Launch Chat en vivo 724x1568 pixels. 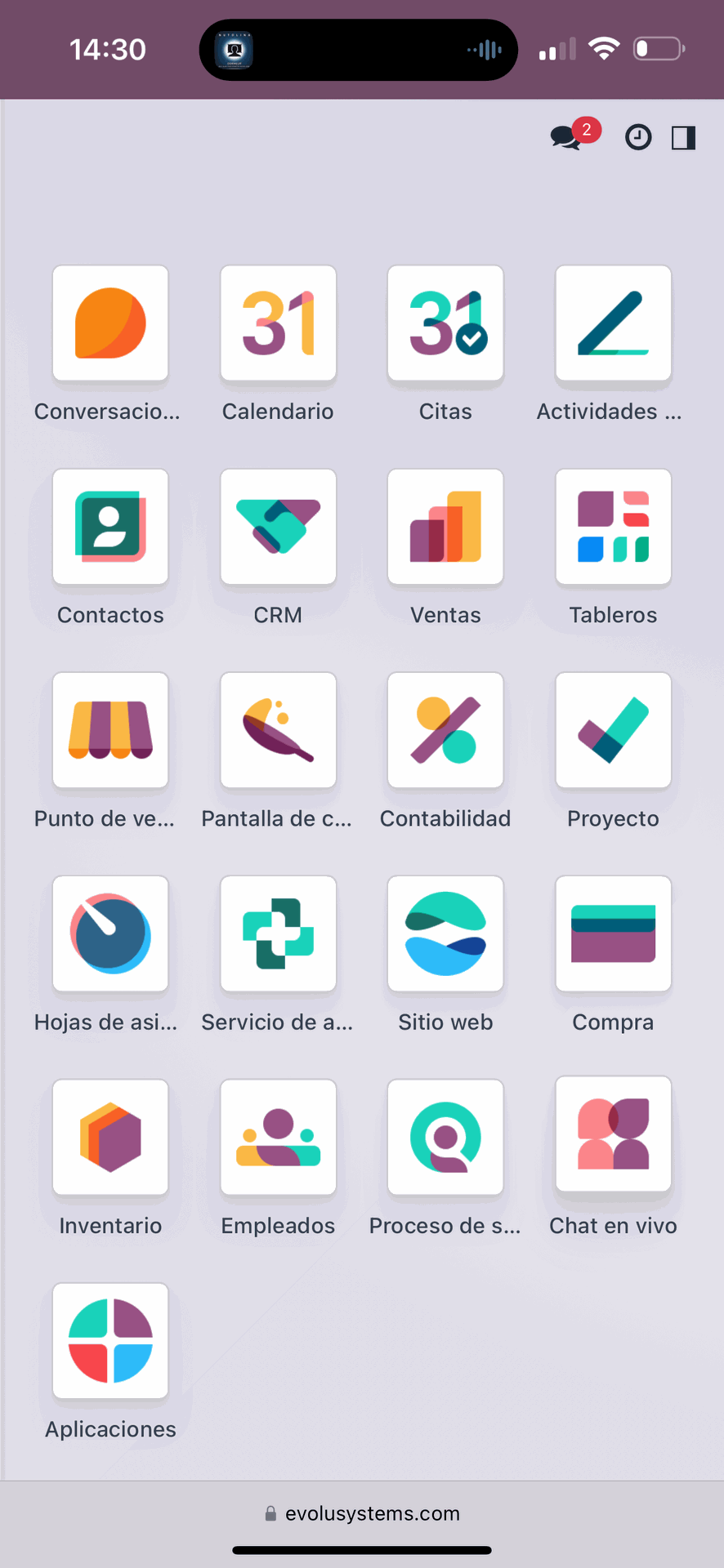pos(613,1135)
